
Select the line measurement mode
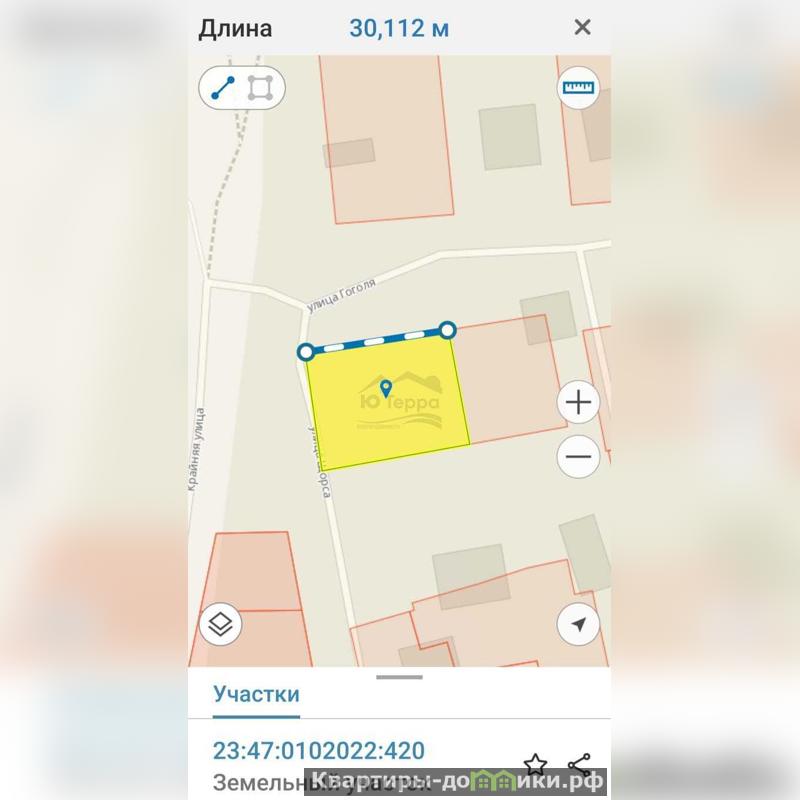(224, 88)
